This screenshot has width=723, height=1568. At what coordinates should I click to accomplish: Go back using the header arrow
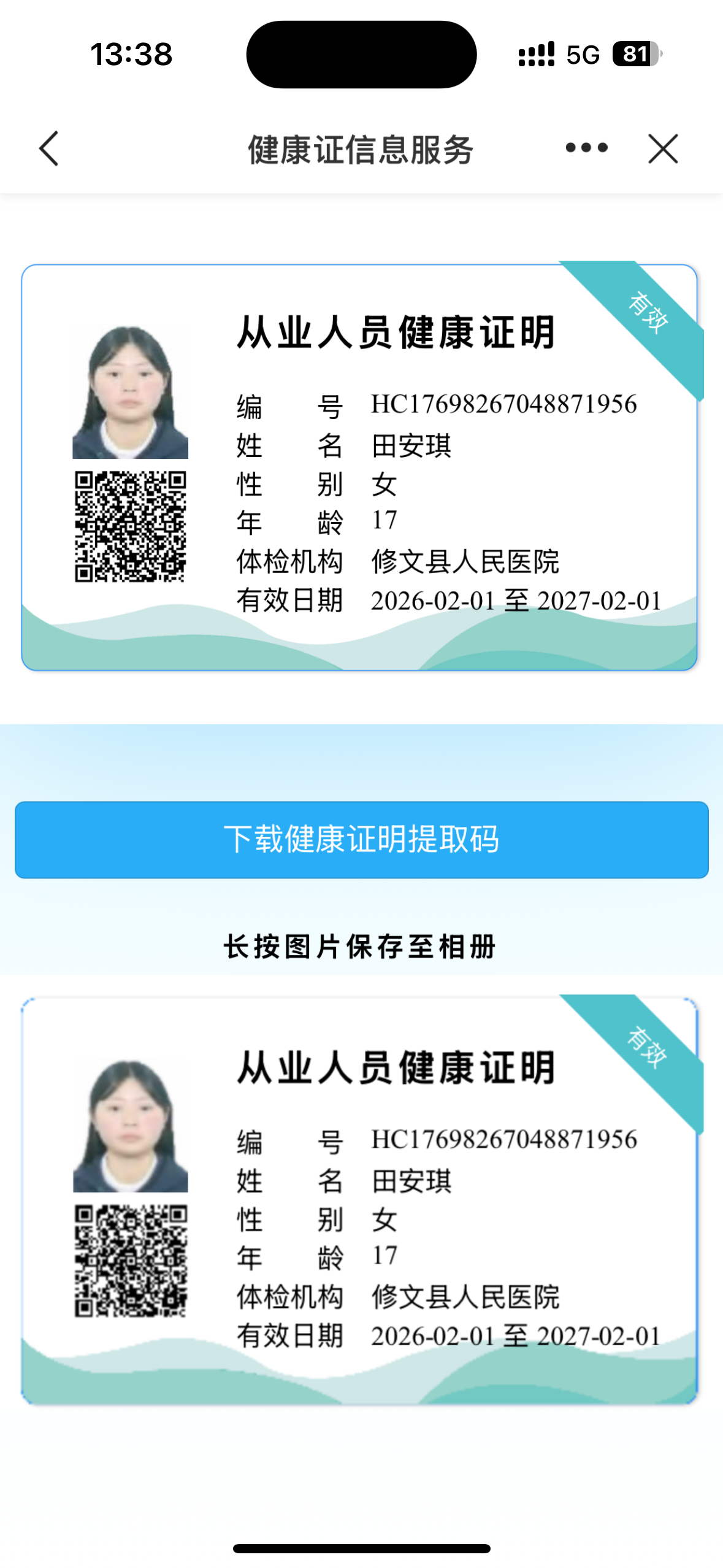pos(49,148)
